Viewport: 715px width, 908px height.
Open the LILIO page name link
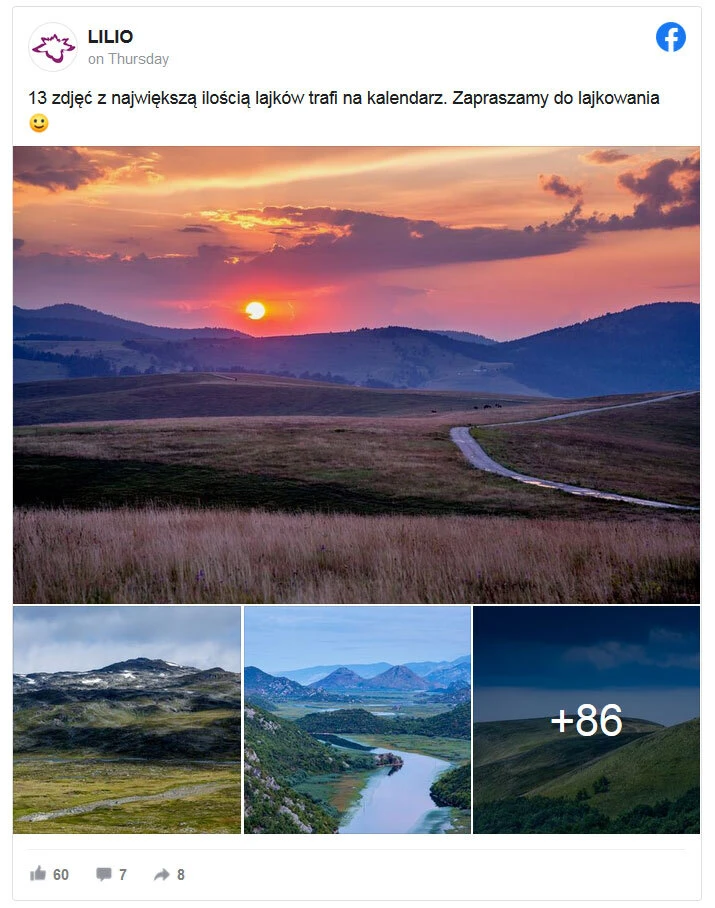(x=111, y=37)
